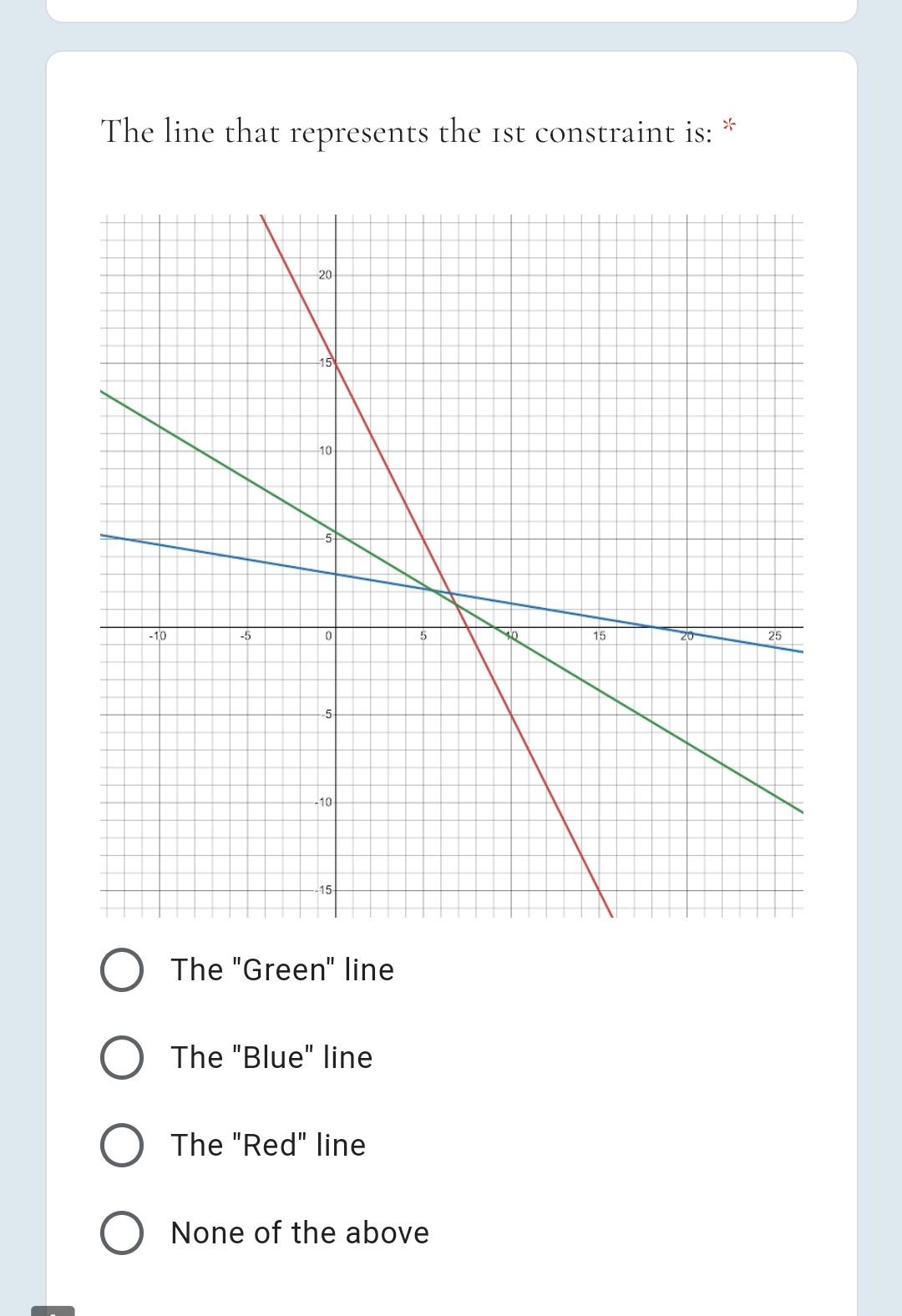
Task: Click the "-10" label on the x-axis
Action: click(157, 635)
